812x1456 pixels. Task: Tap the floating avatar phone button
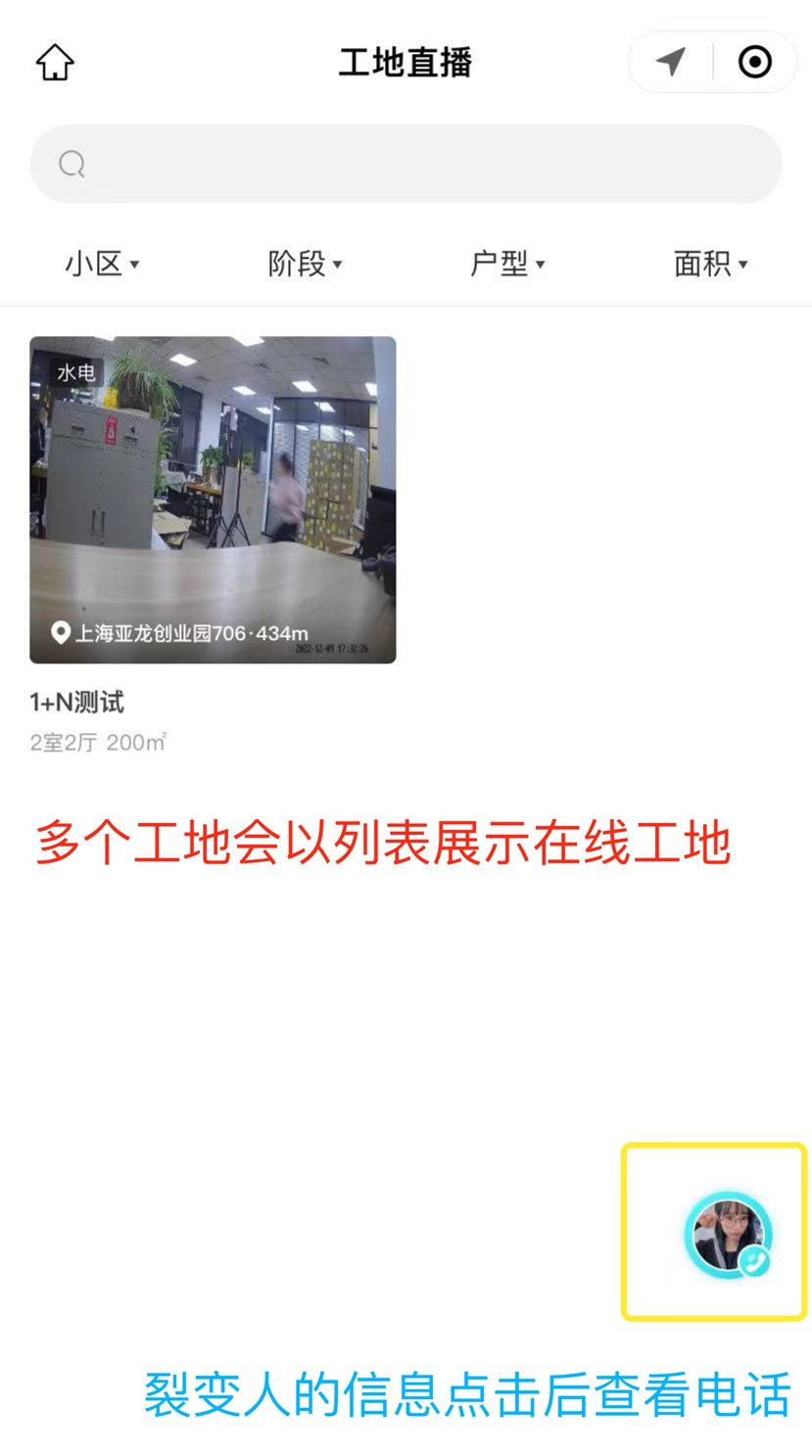[728, 1235]
